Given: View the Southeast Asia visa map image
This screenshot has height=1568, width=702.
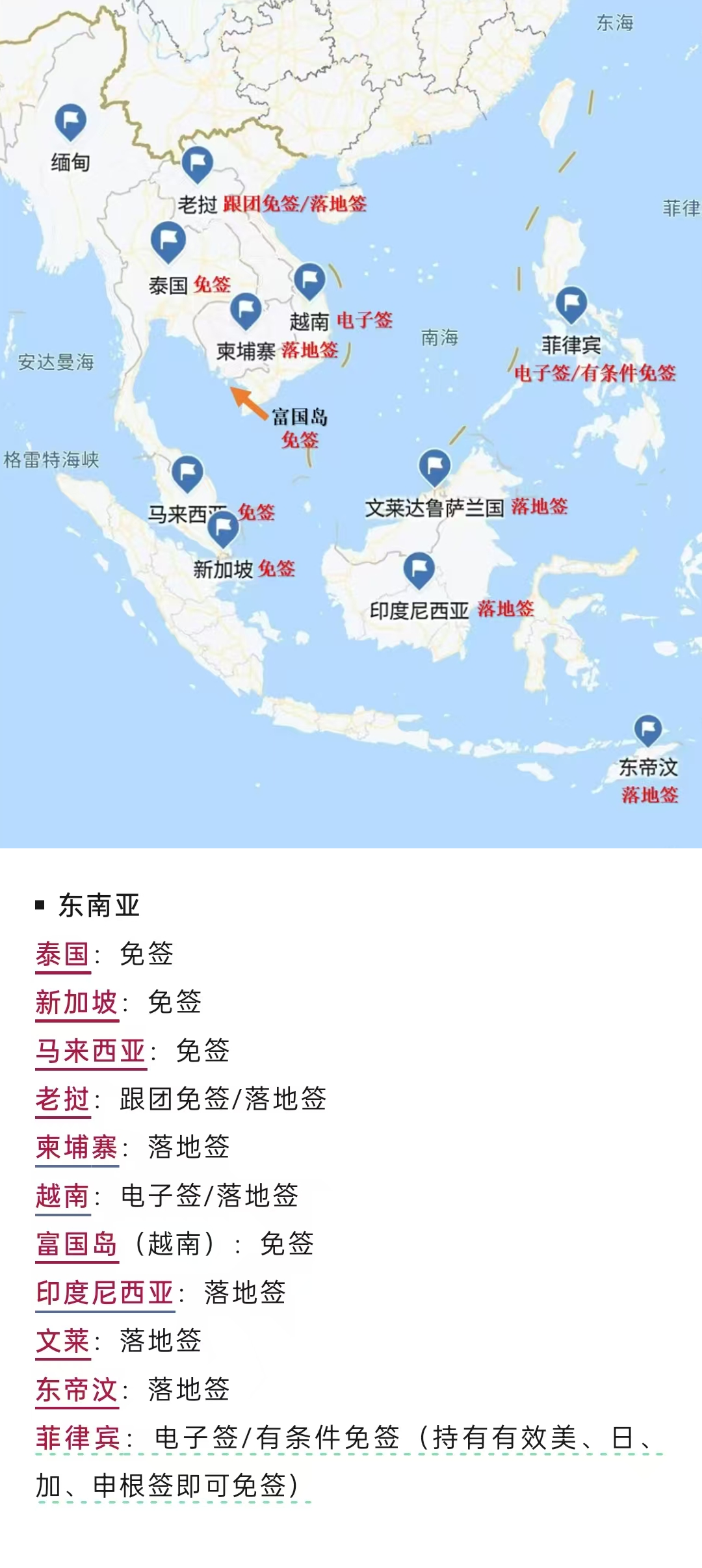Looking at the screenshot, I should (x=351, y=423).
